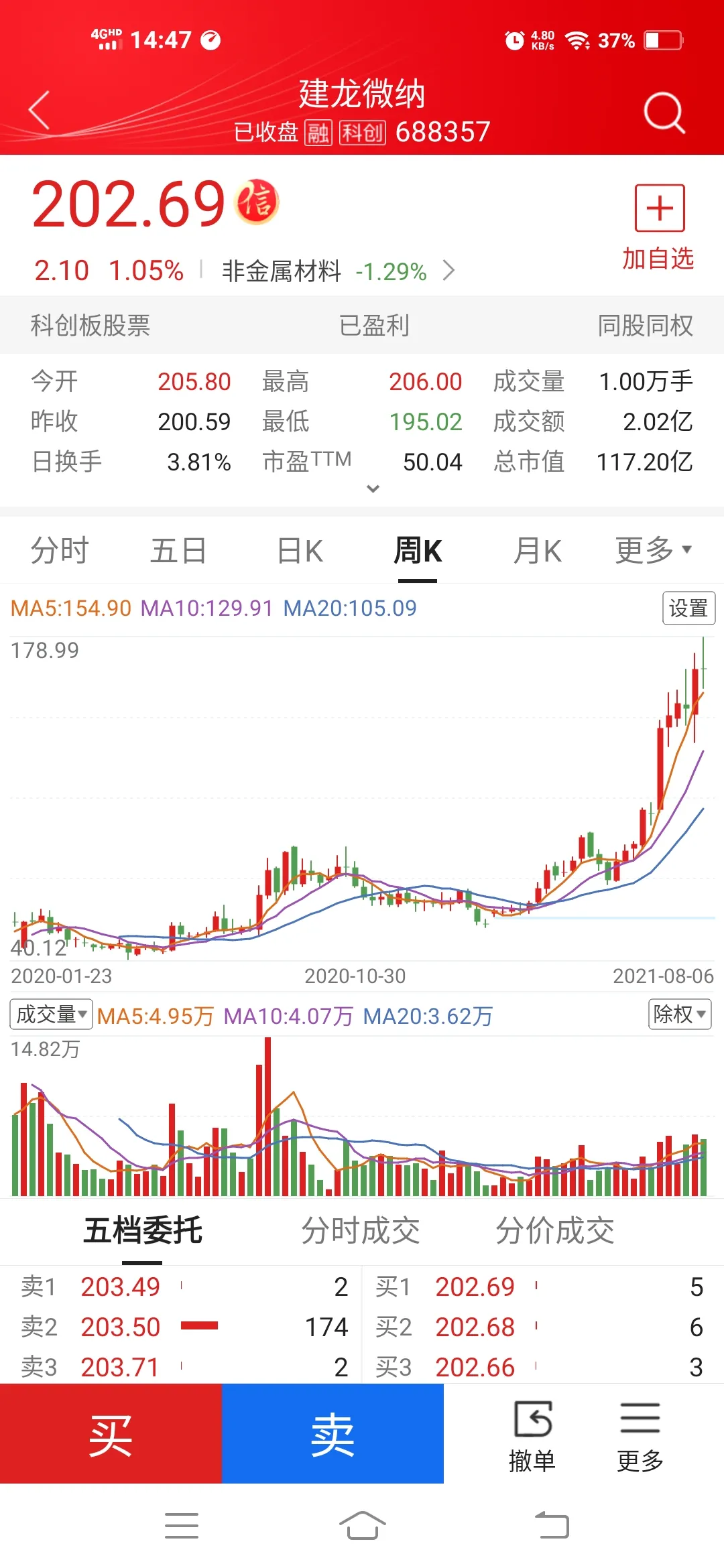Go back using the header arrow

tap(40, 110)
